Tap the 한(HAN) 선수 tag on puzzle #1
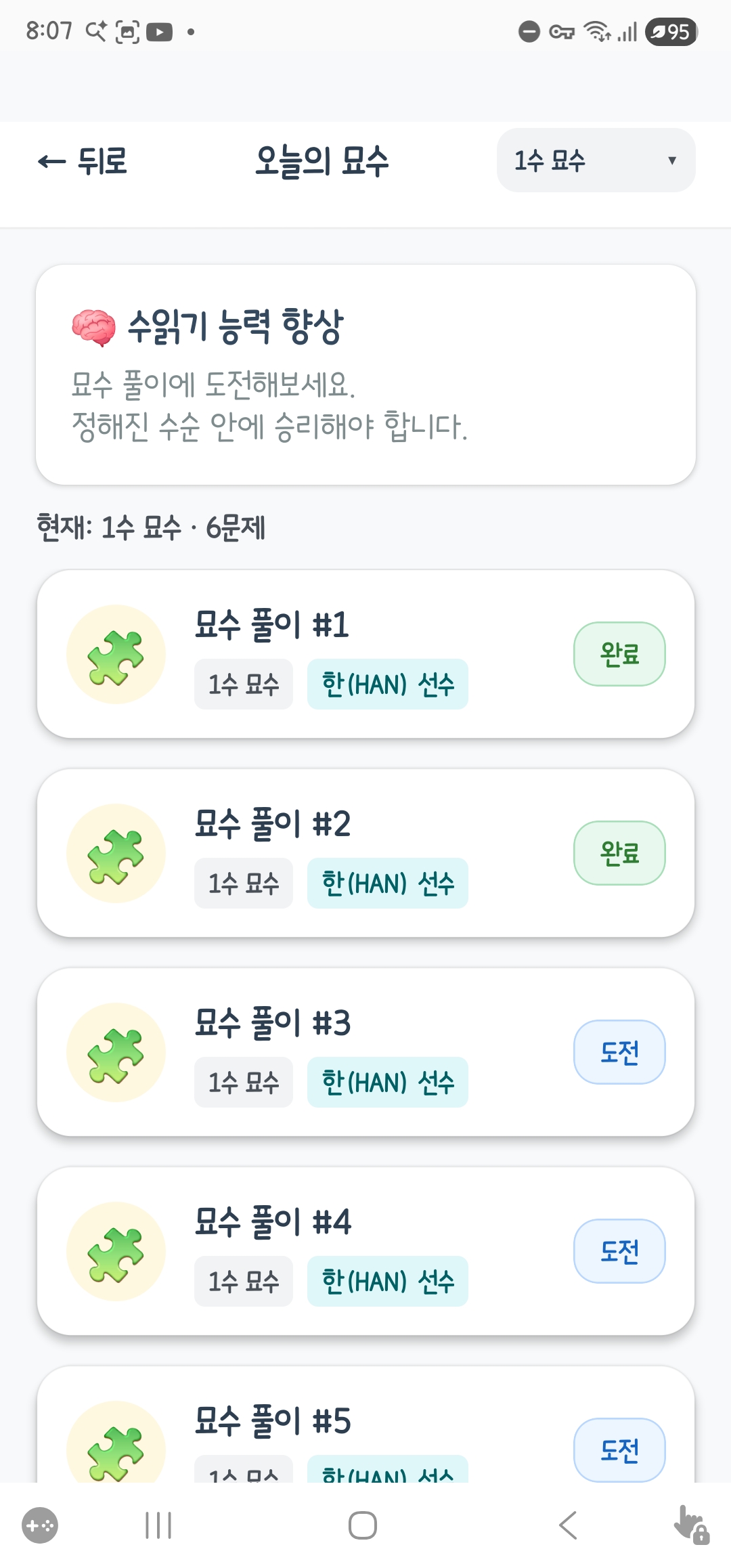Viewport: 731px width, 1568px height. [x=387, y=684]
